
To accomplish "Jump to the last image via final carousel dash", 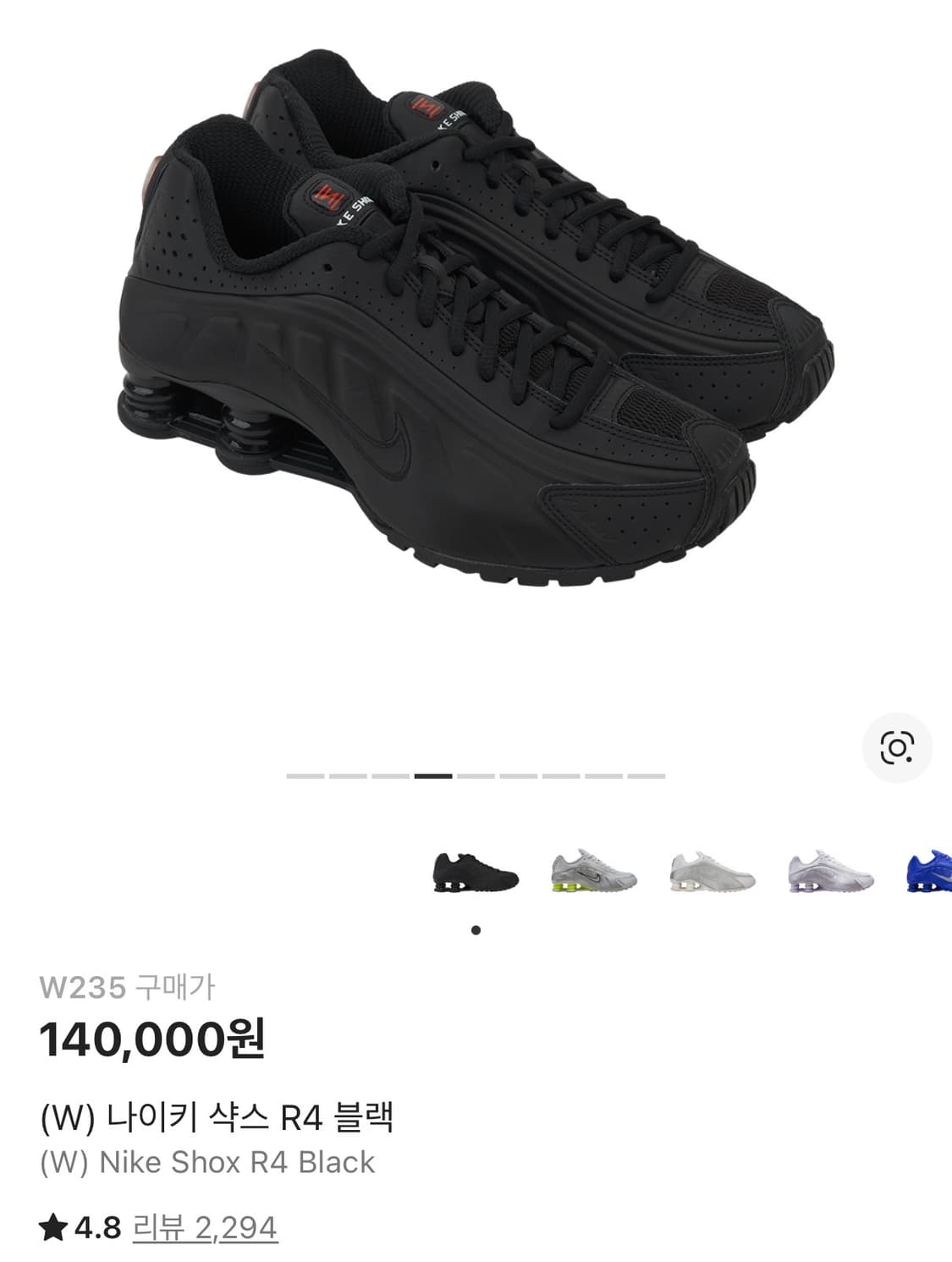I will point(645,774).
